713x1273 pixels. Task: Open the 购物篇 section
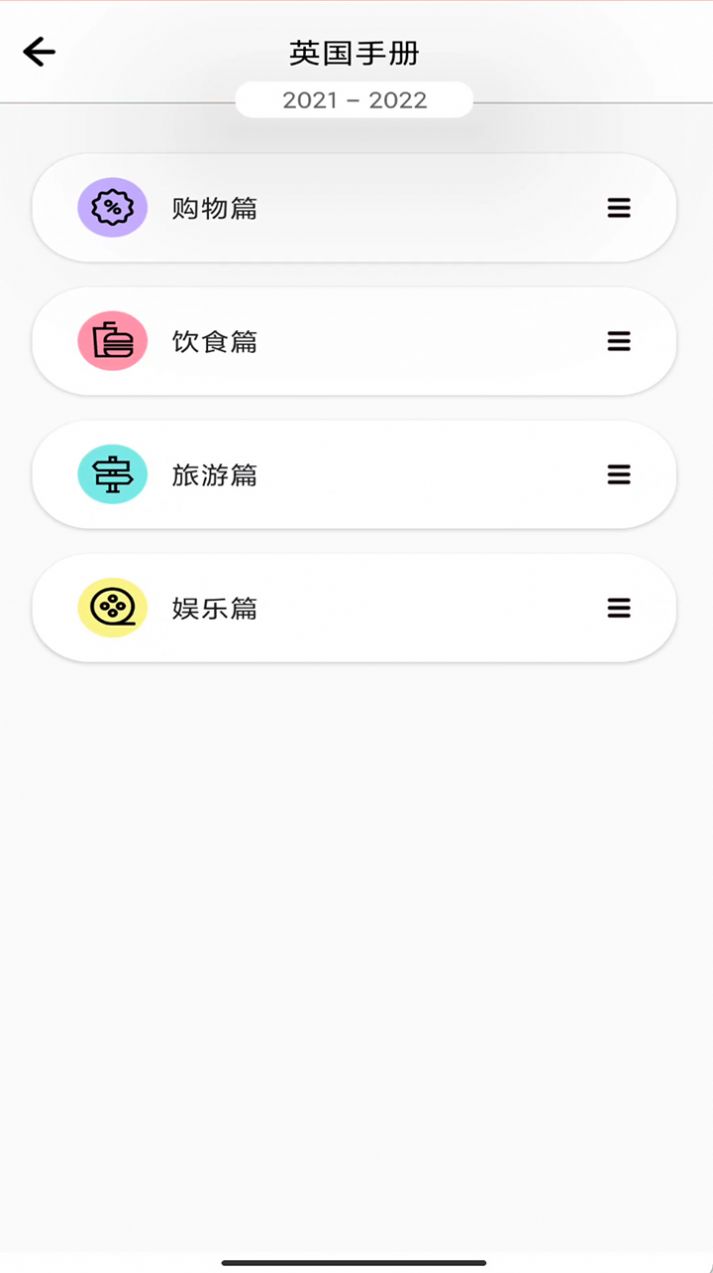click(x=215, y=208)
